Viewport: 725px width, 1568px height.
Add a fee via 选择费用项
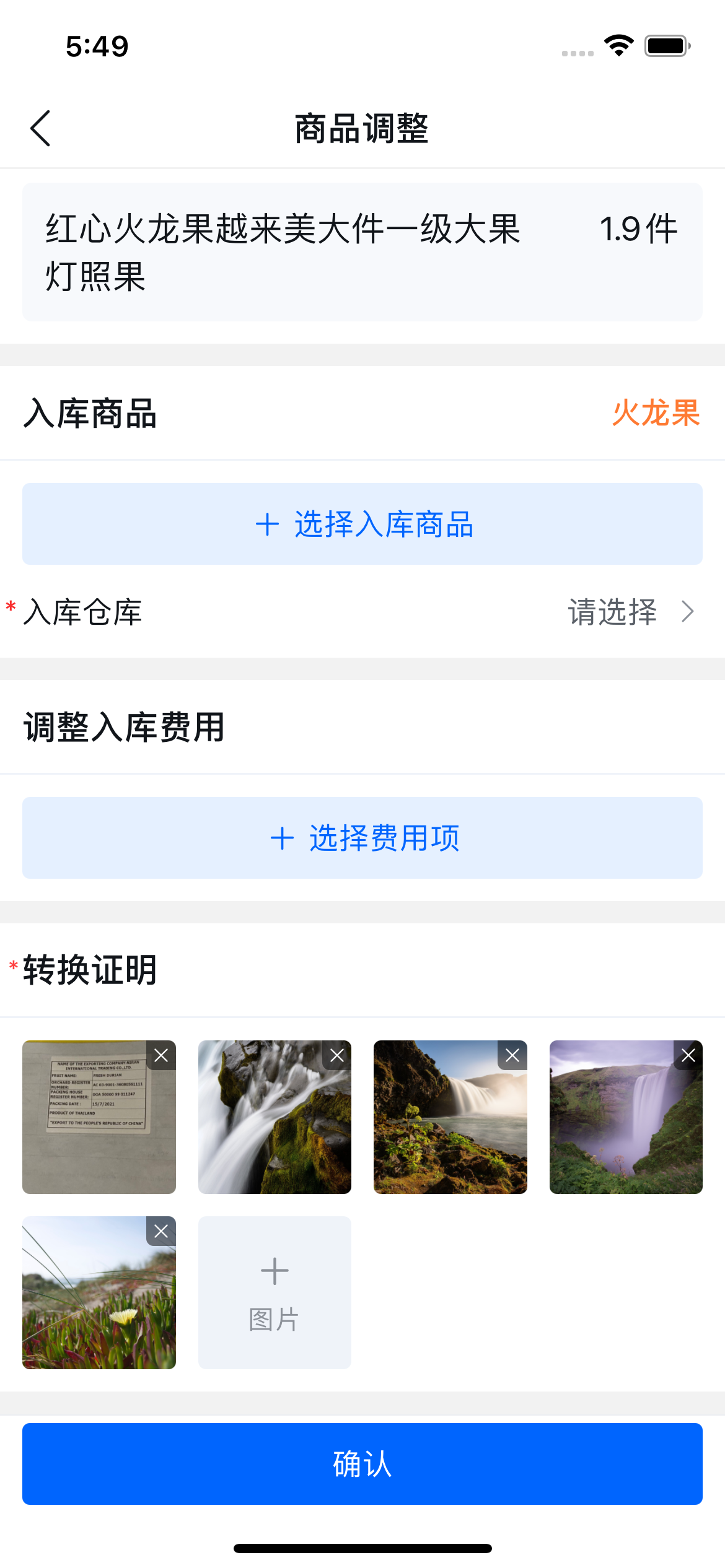coord(362,838)
